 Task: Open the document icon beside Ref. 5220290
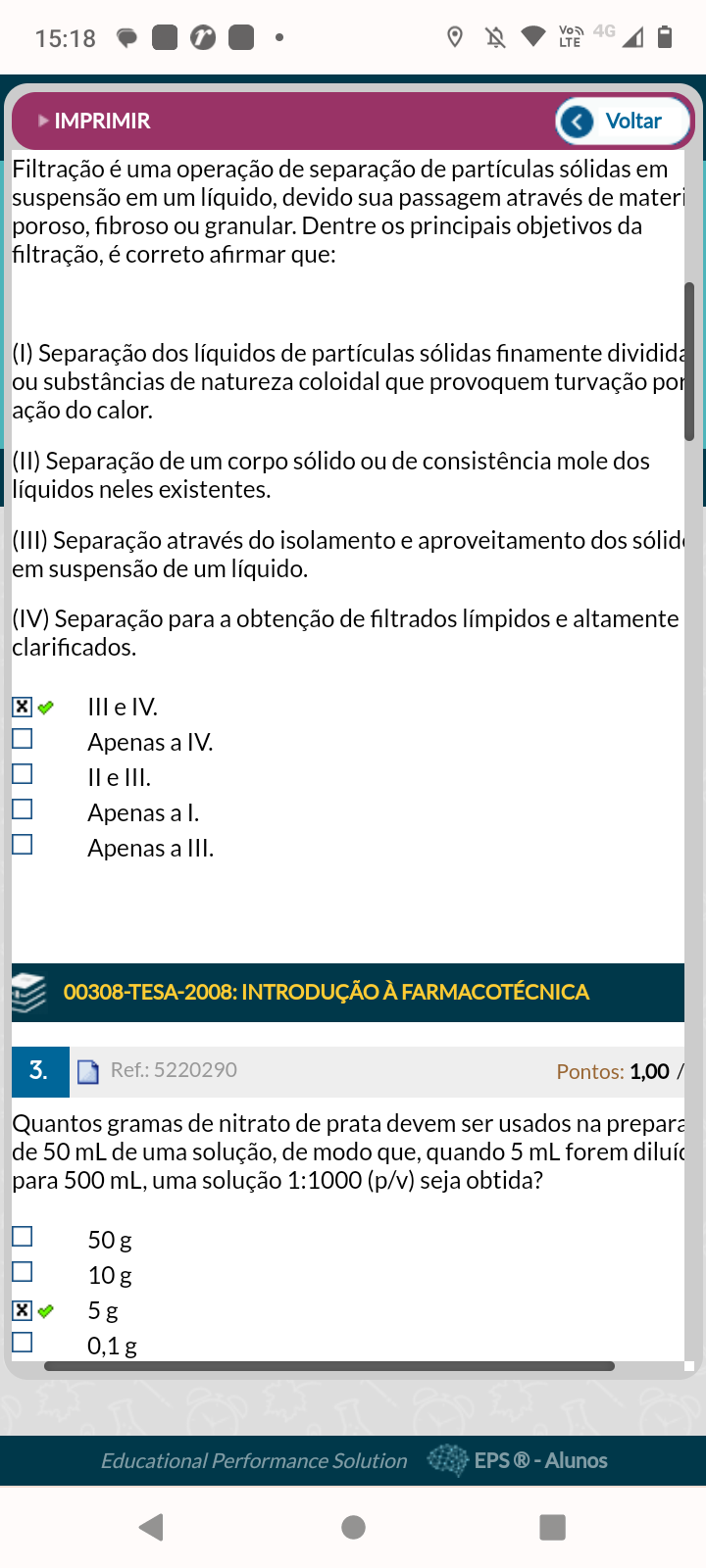click(88, 1072)
